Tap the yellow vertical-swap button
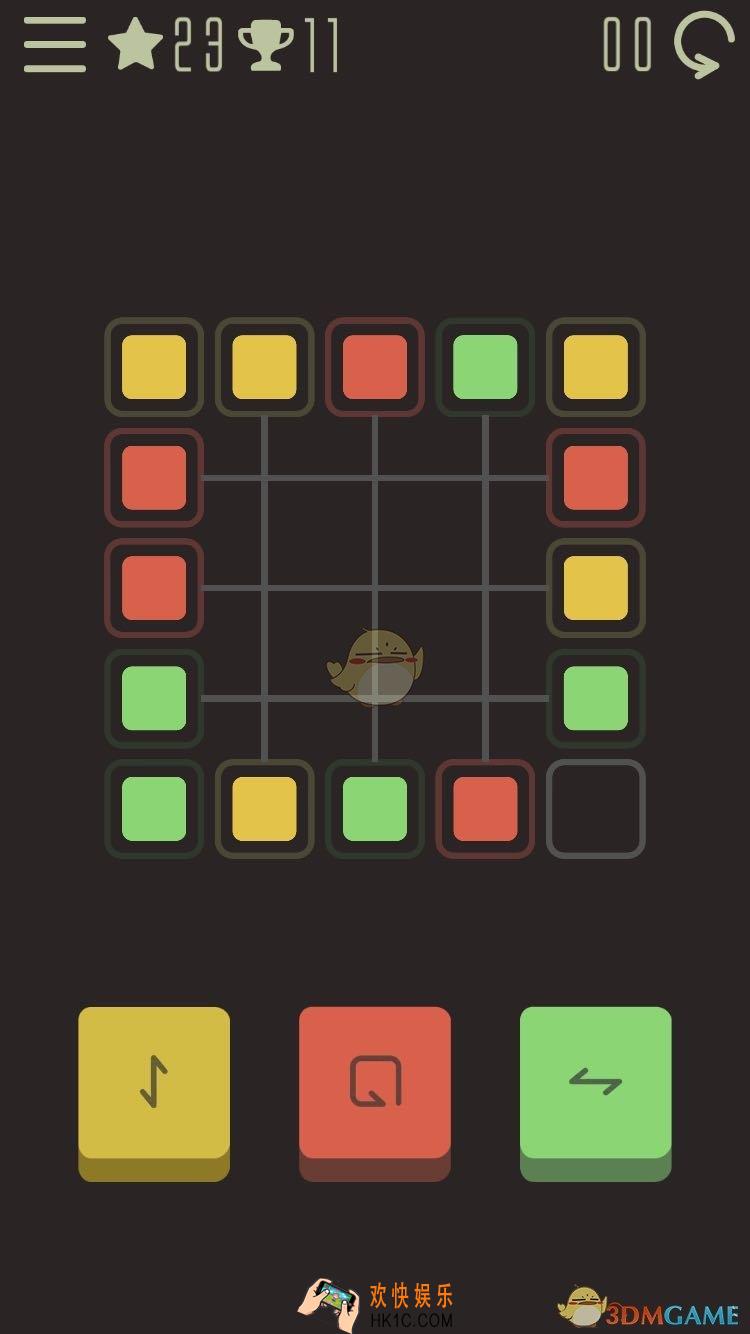The image size is (750, 1334). 154,1084
